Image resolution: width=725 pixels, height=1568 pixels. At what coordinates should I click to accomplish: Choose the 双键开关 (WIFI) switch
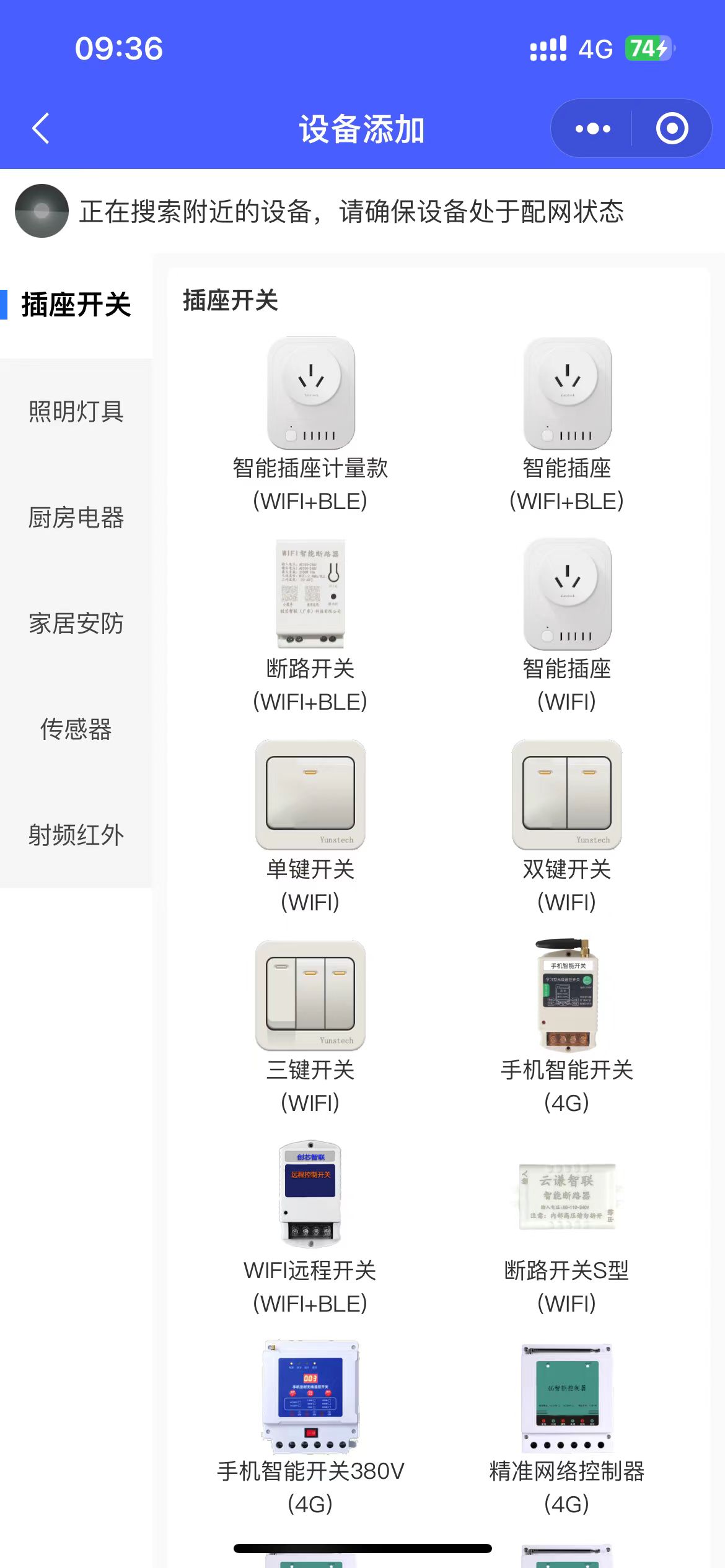point(567,795)
